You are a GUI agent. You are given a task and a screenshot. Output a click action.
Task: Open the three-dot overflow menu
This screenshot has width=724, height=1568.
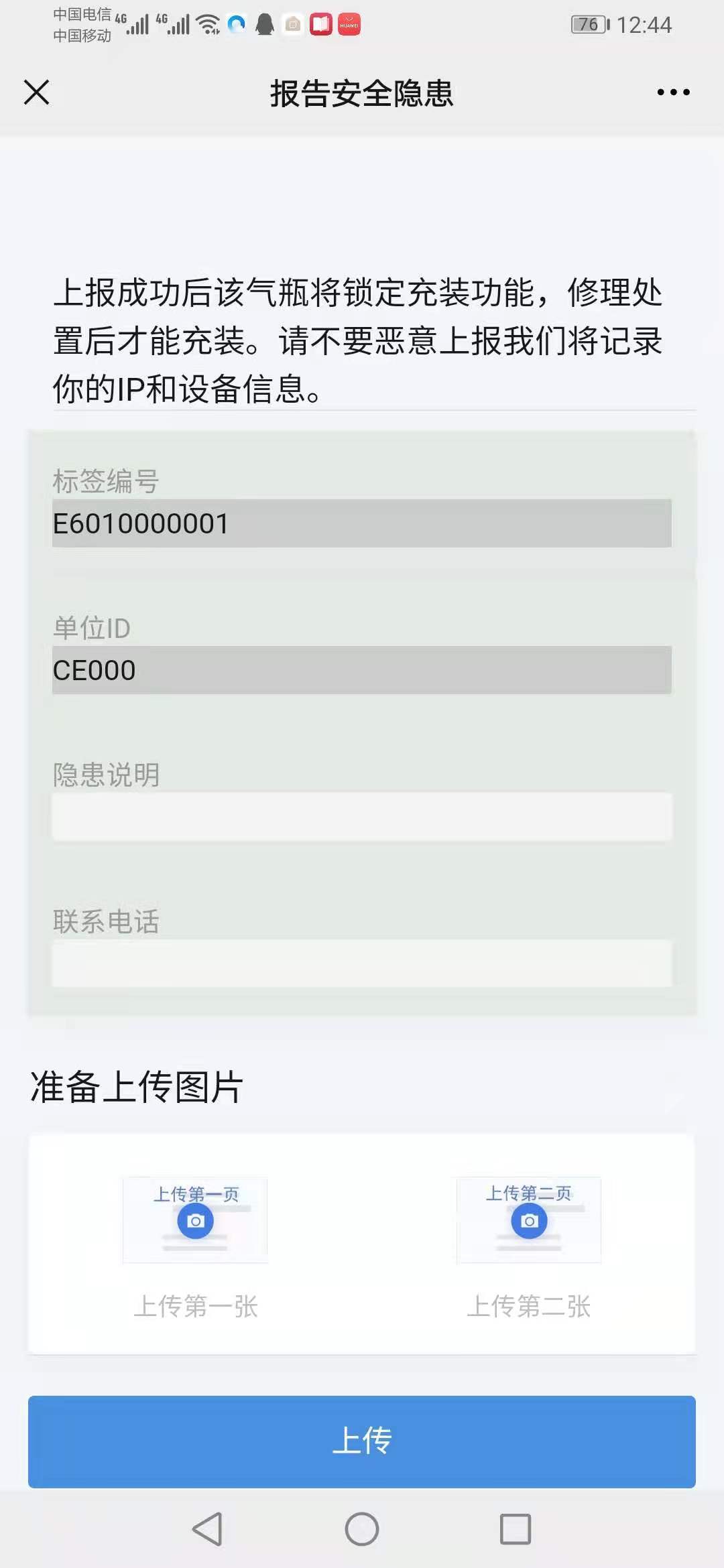coord(673,92)
